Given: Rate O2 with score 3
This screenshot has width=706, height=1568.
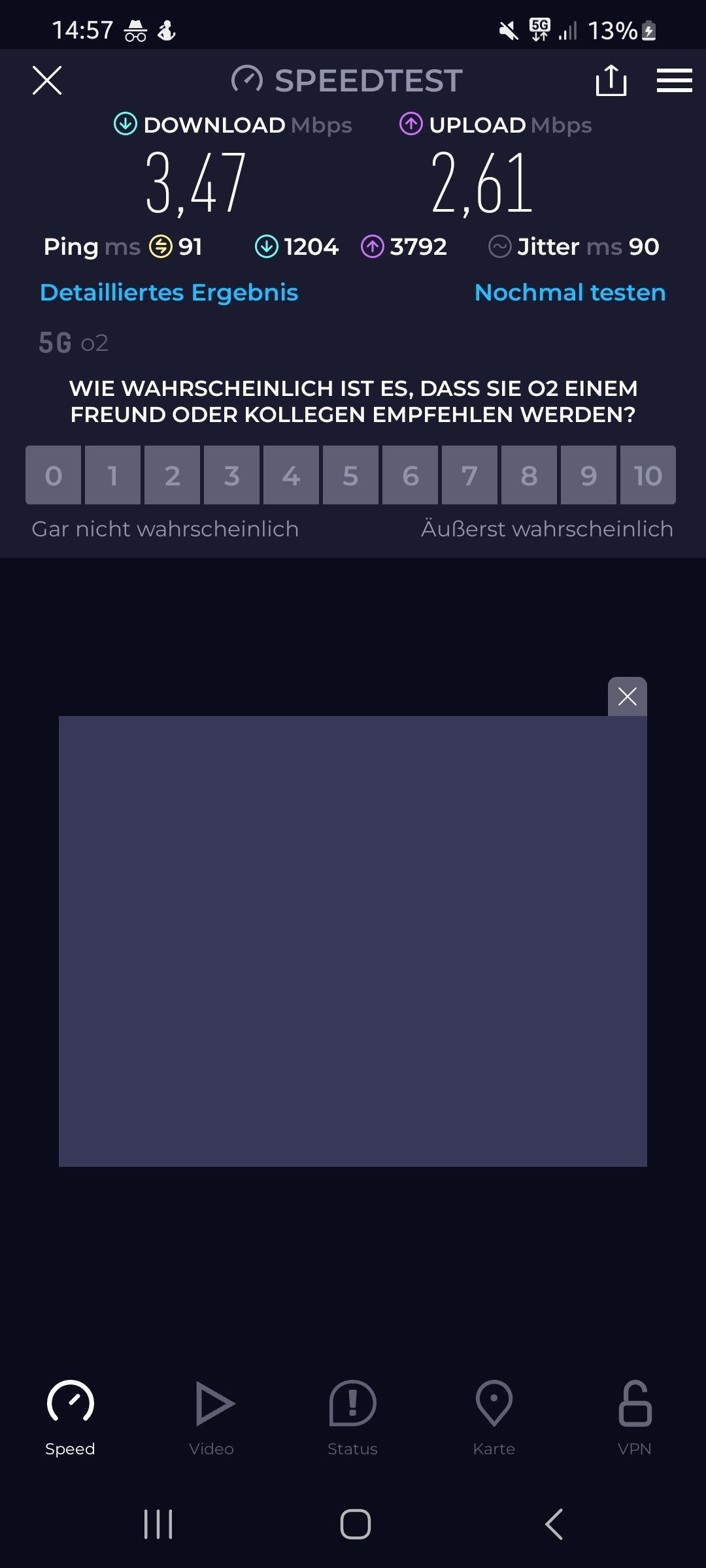Looking at the screenshot, I should 231,475.
